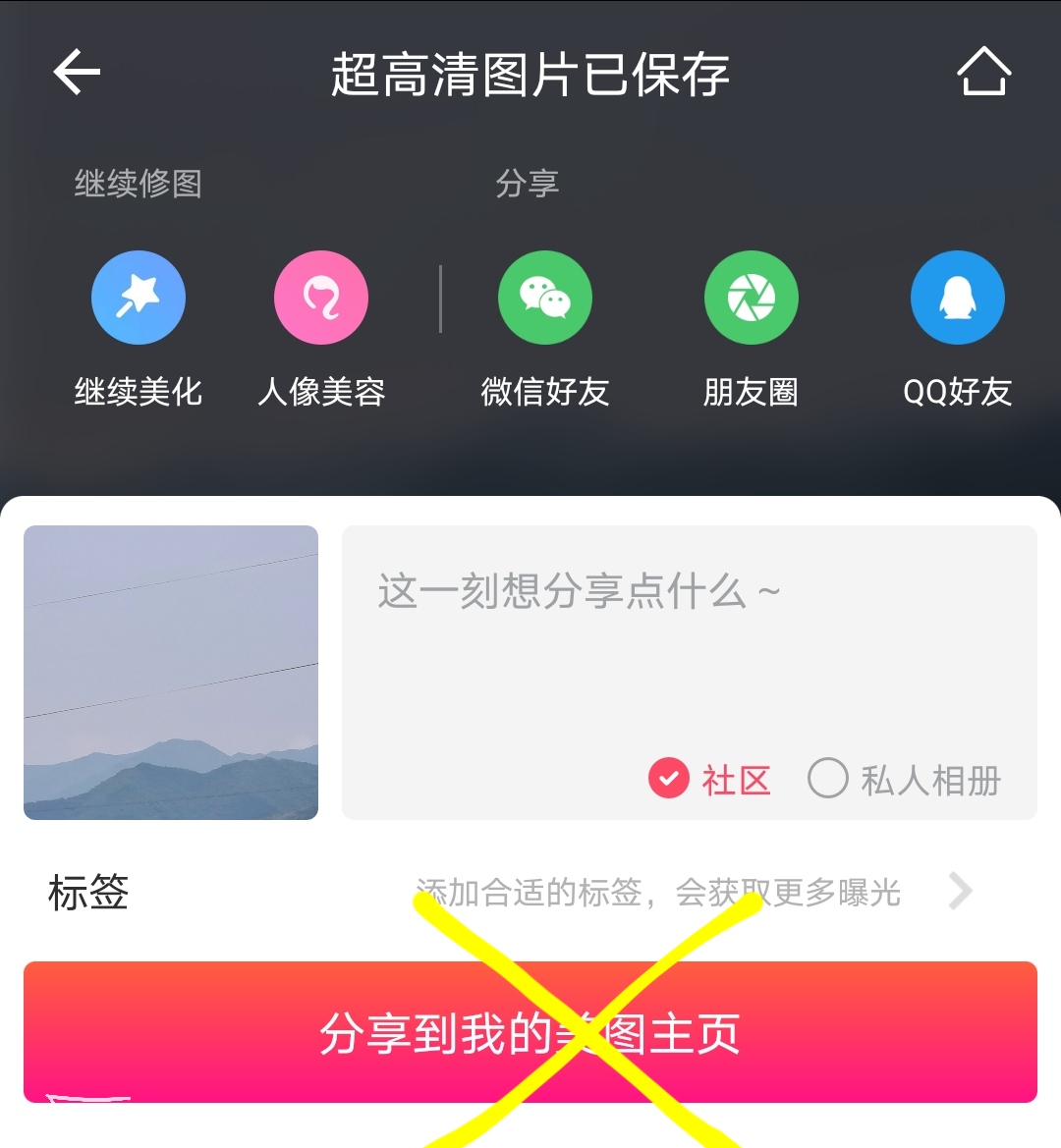Screen dimensions: 1061x1148
Task: Enable the checked 社区 sharing toggle
Action: tap(668, 779)
